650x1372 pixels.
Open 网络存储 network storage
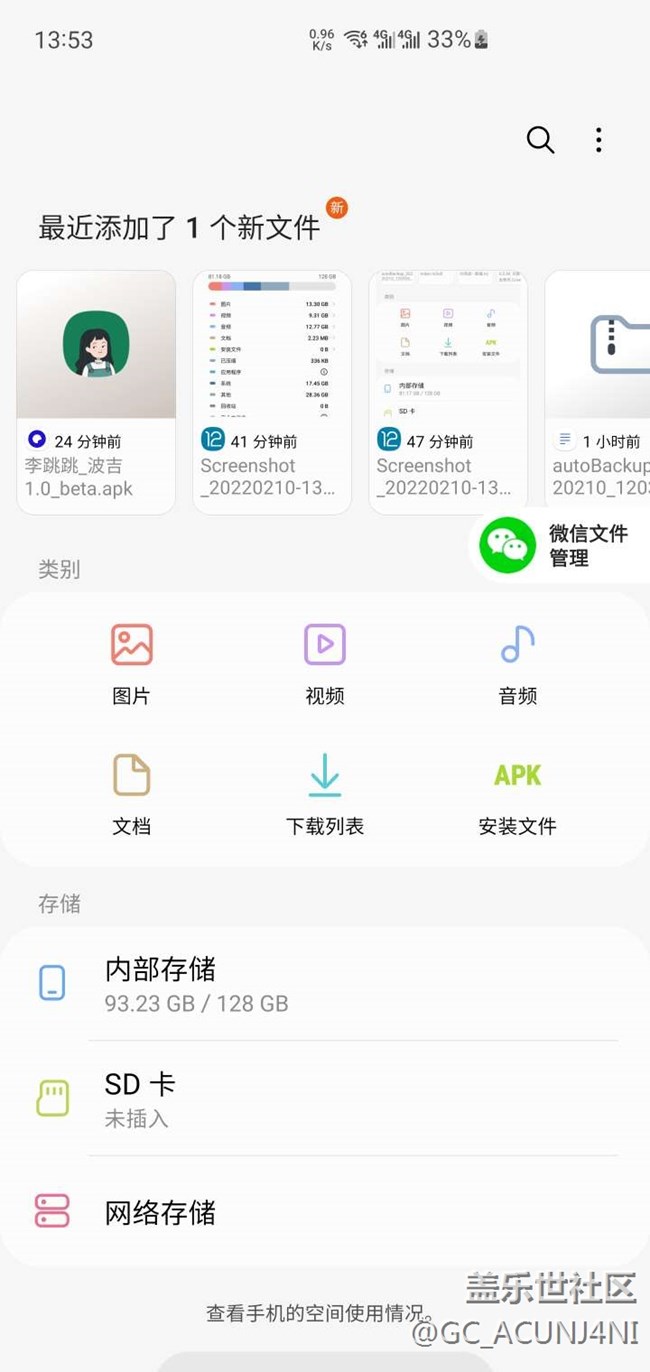pos(325,1212)
